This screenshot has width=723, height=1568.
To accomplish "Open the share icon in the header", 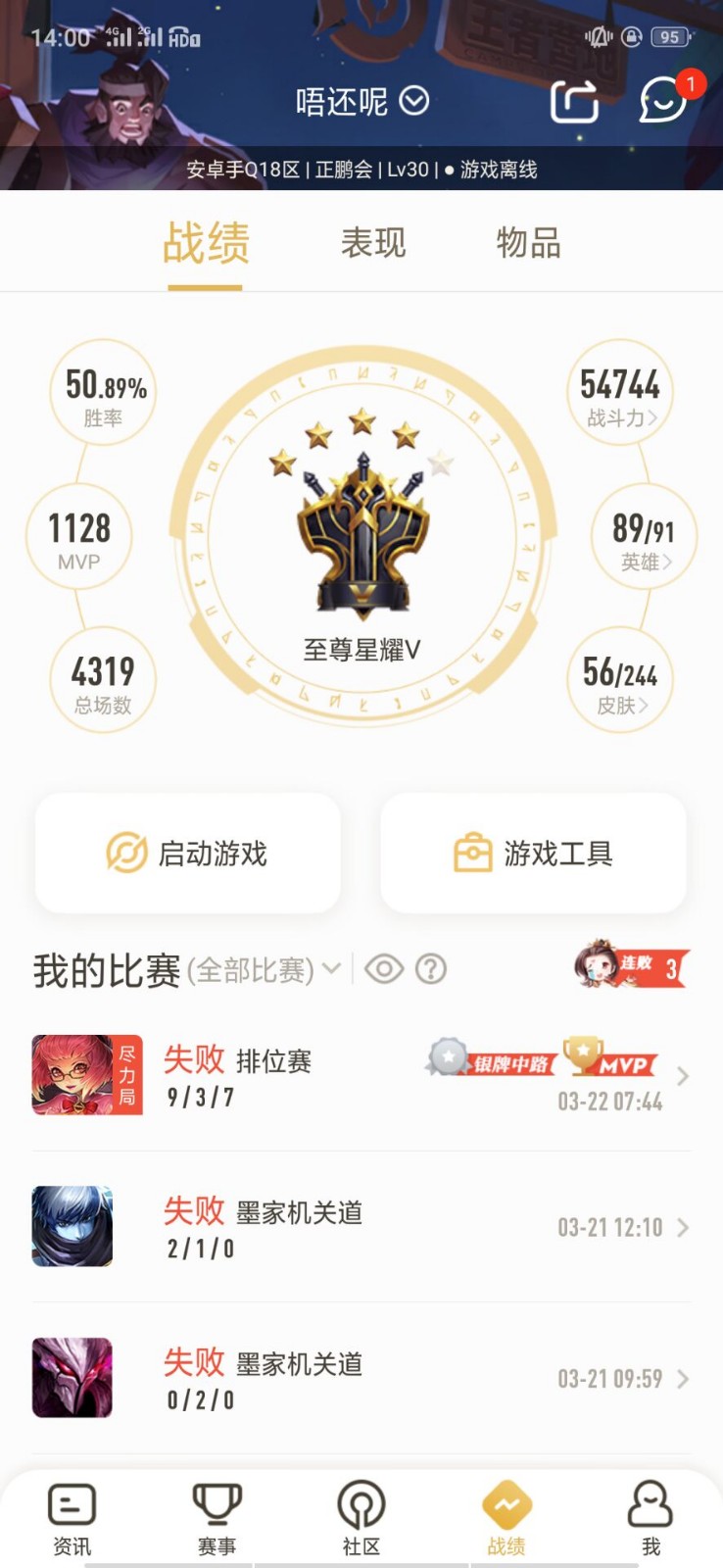I will pyautogui.click(x=574, y=100).
